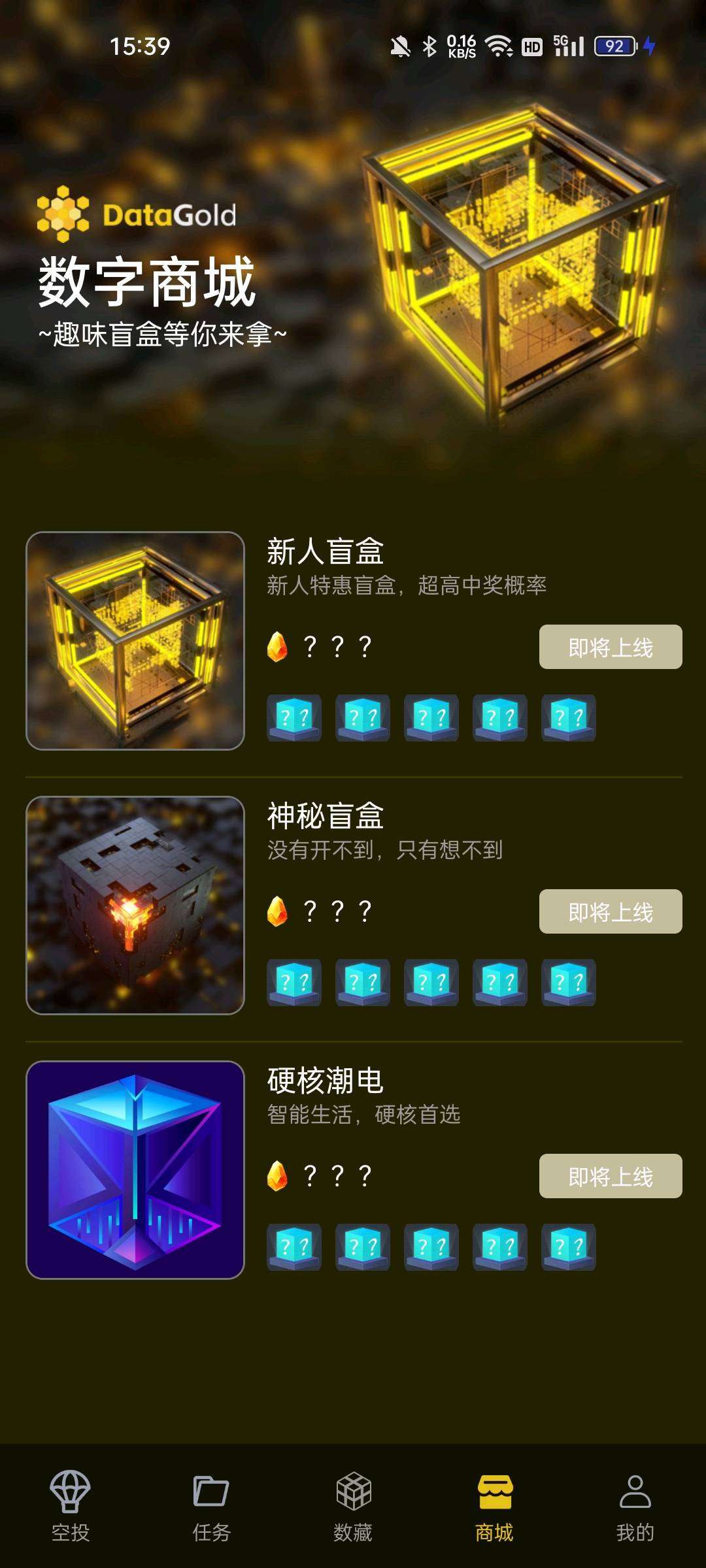706x1568 pixels.
Task: Open the 硬核潮电 box image
Action: click(x=135, y=1169)
